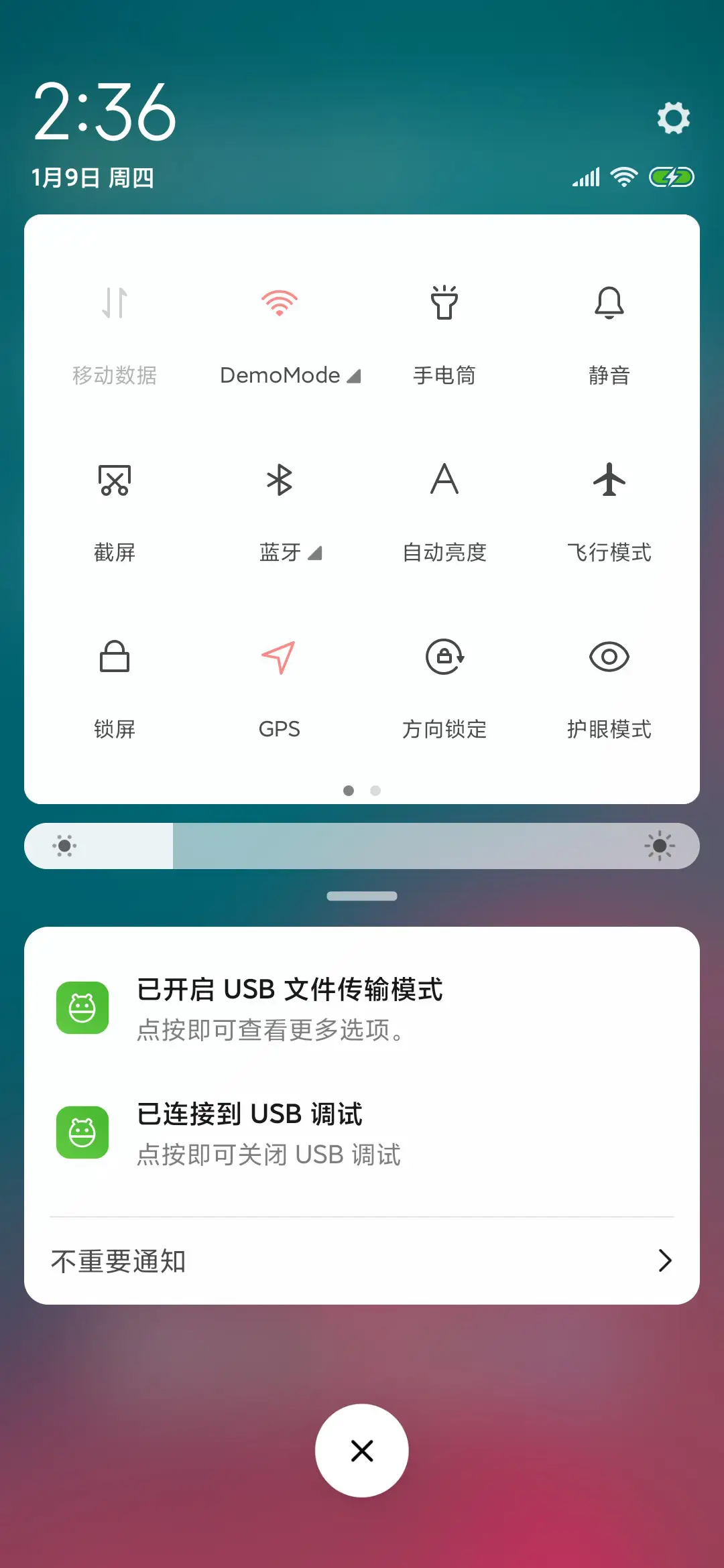Turn off DemoMode Wi-Fi

click(x=280, y=304)
